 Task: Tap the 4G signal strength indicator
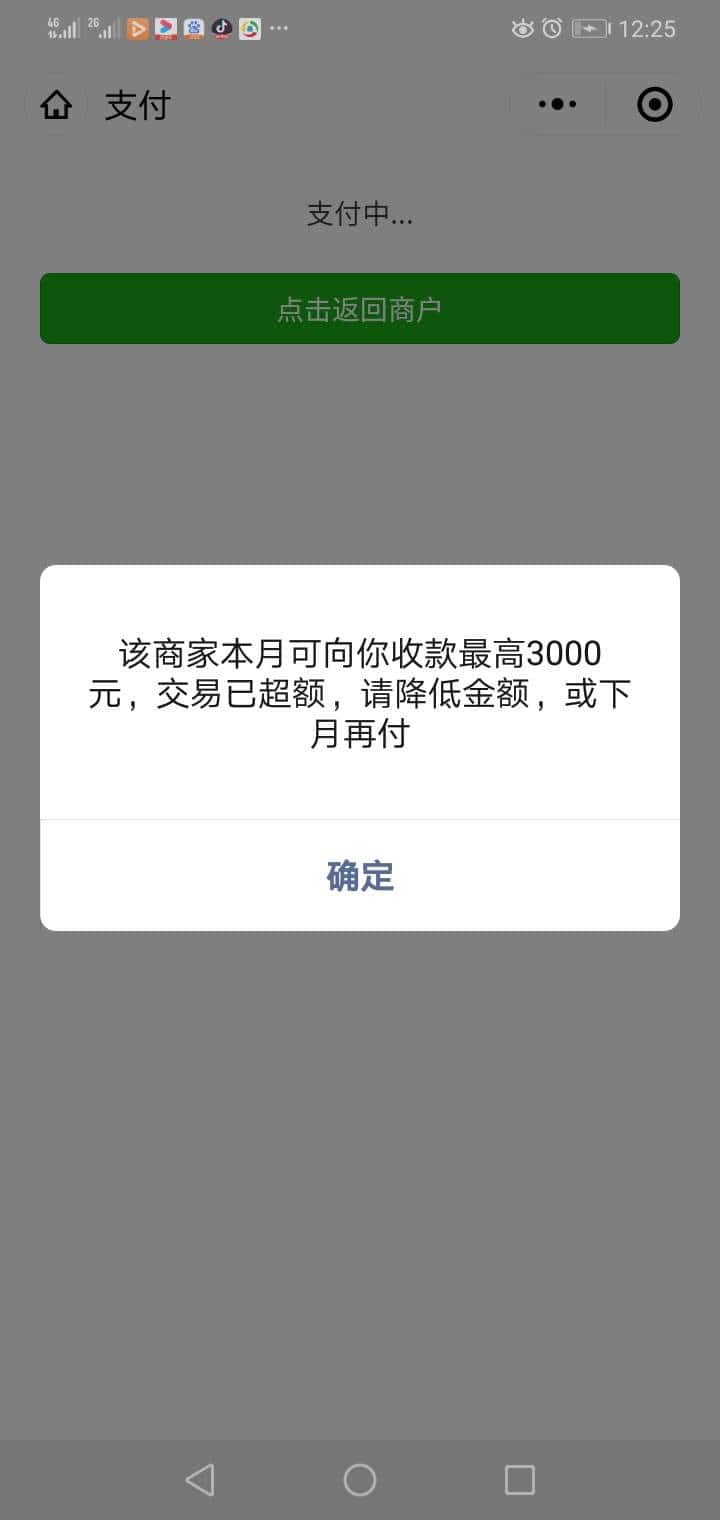click(x=63, y=28)
